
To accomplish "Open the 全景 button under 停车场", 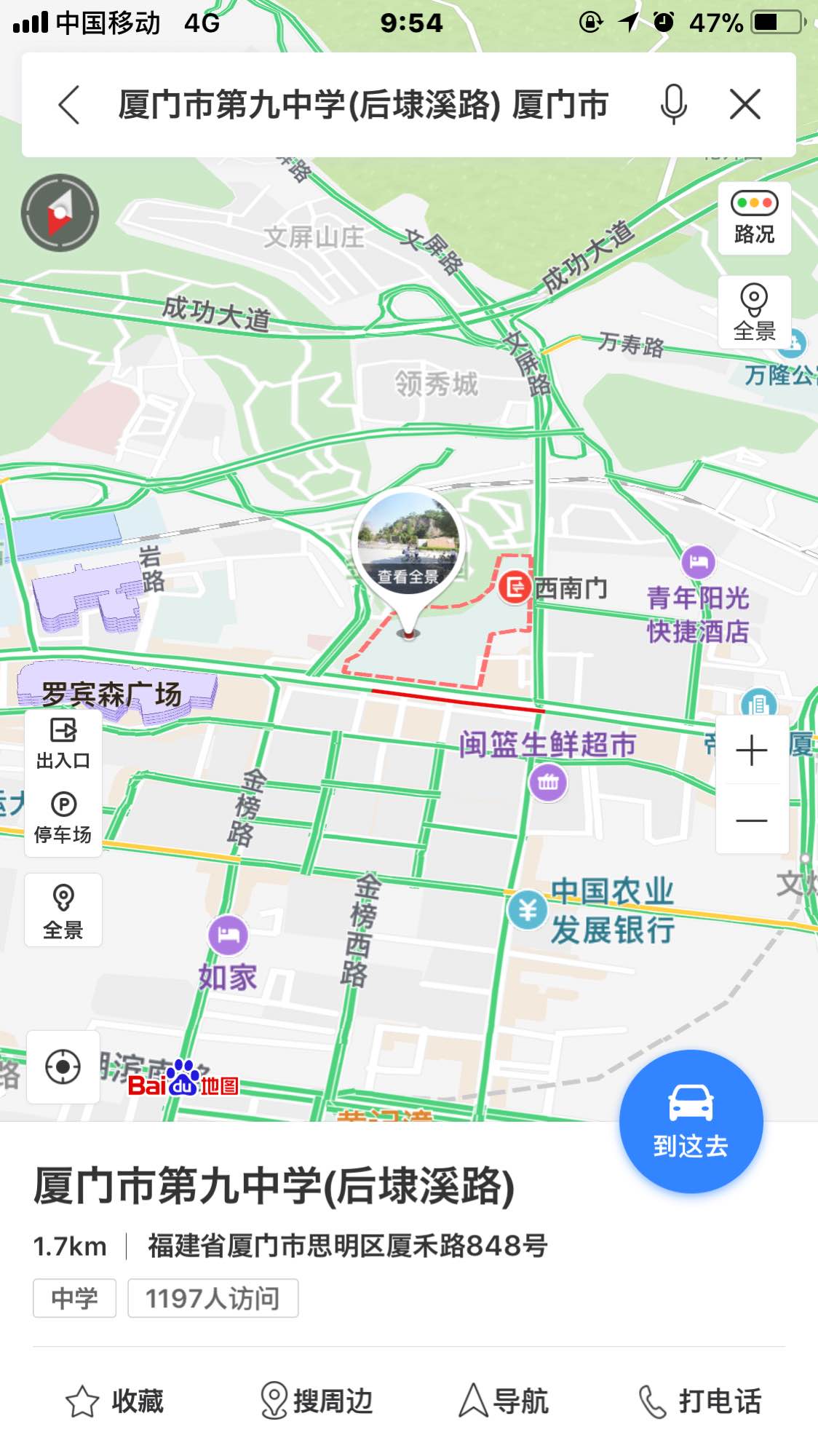I will coord(63,910).
